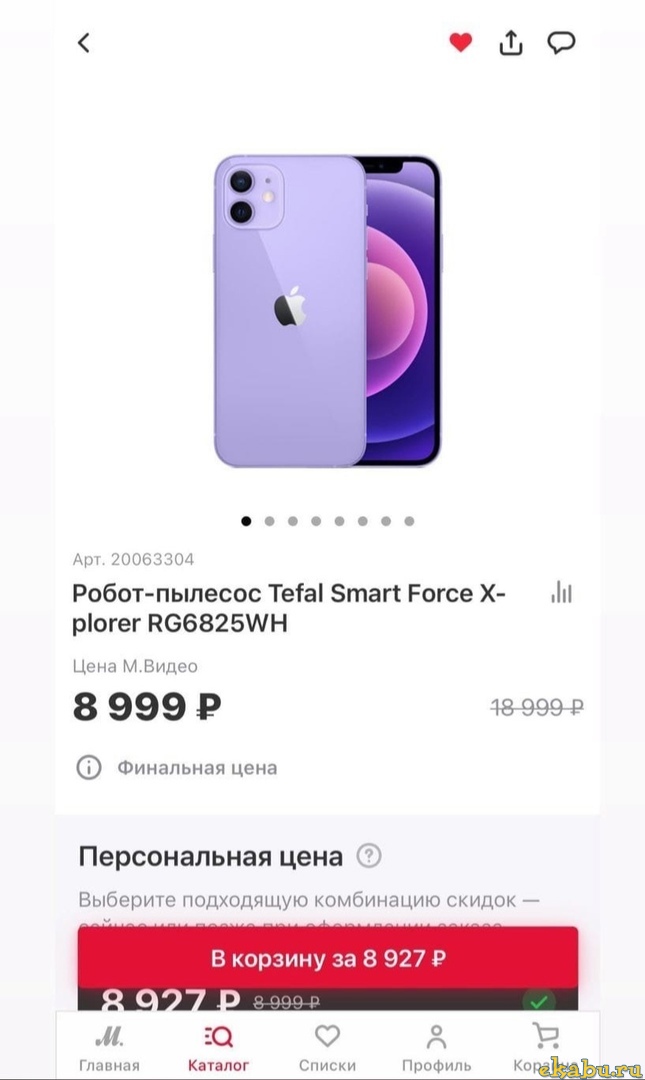Open help for Персональная цена
645x1080 pixels.
click(x=370, y=856)
